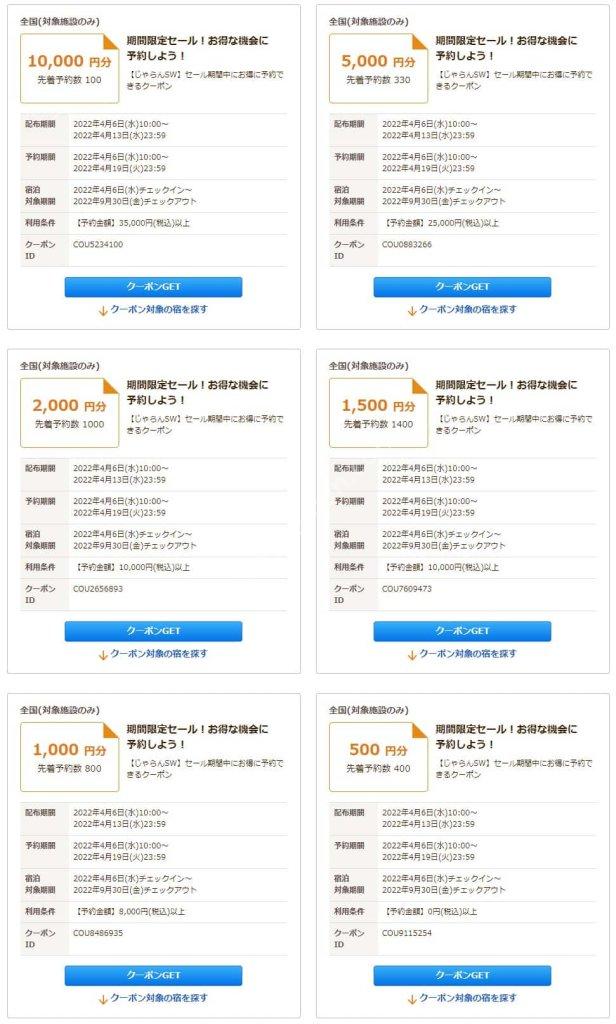Find eligible lodgings for the 1,500円分 coupon
This screenshot has height=1024, width=616.
point(462,654)
